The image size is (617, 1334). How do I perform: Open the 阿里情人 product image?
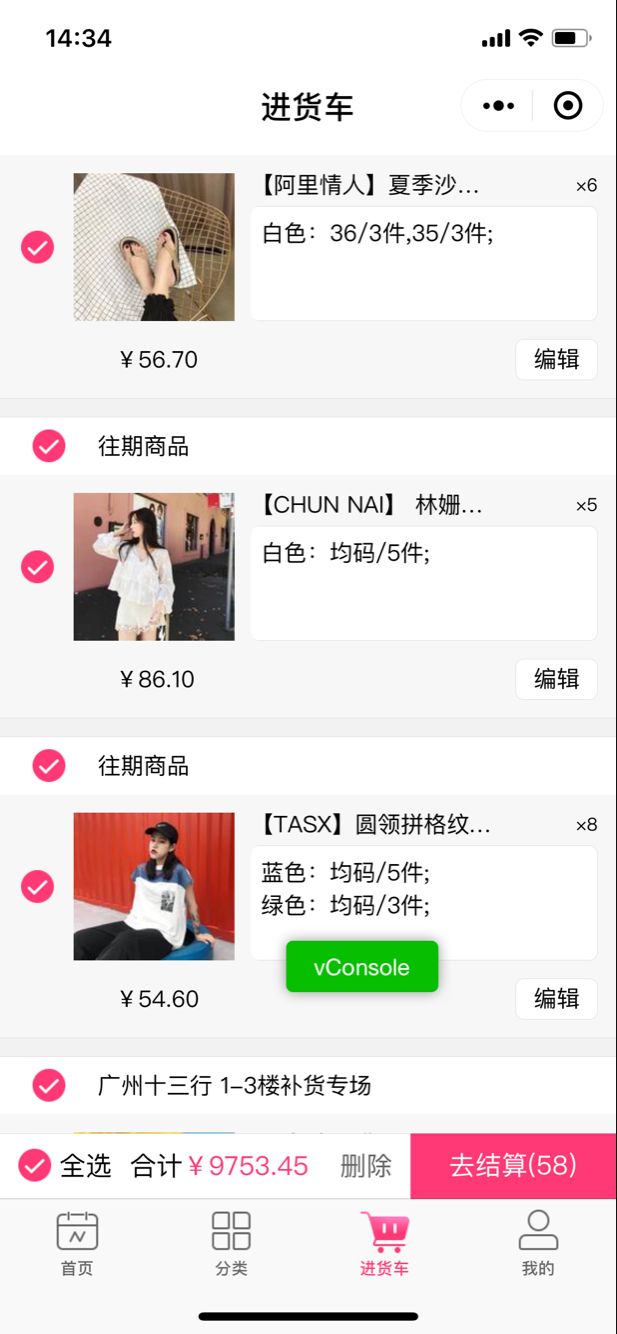point(154,247)
